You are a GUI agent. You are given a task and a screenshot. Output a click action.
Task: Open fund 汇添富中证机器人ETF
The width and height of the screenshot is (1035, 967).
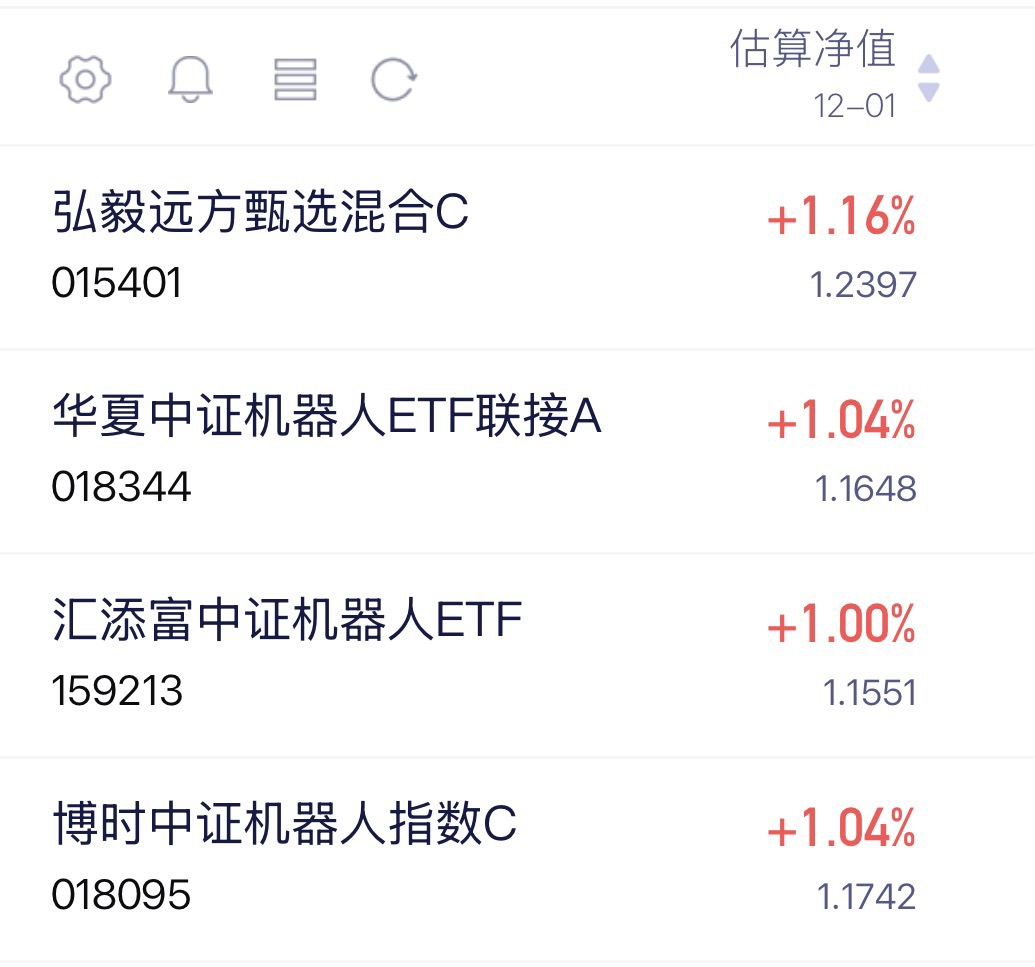point(518,655)
